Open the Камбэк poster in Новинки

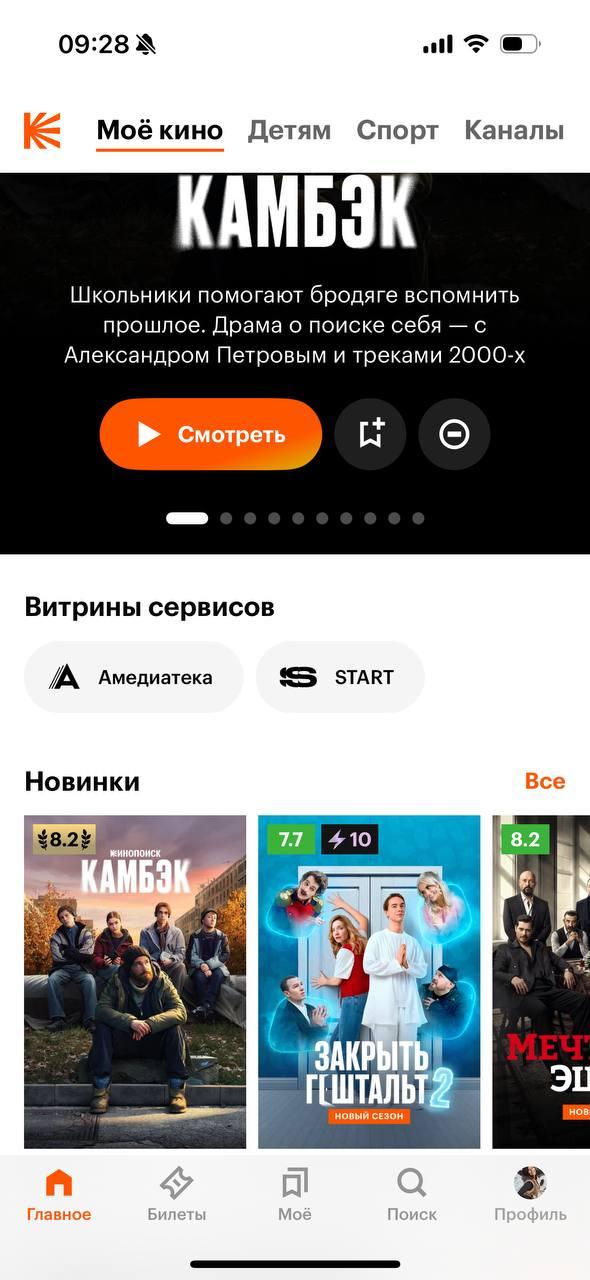135,982
